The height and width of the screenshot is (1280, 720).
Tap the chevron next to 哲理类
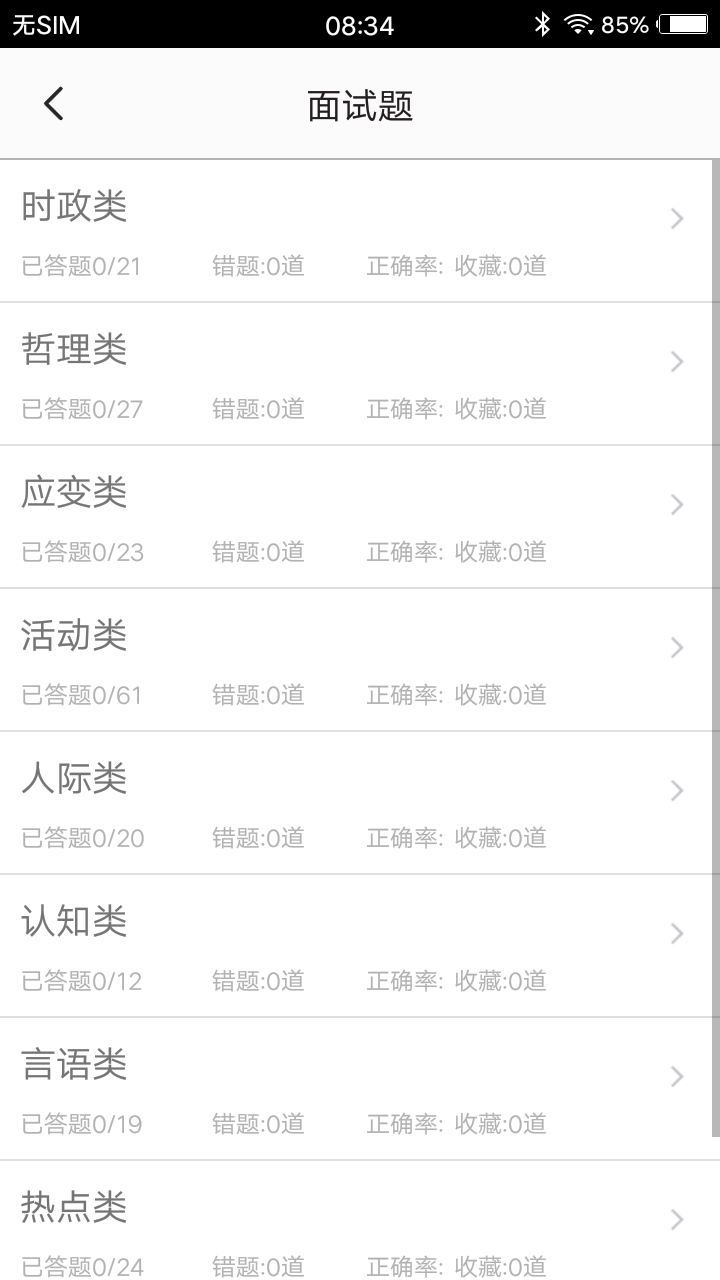pos(677,361)
